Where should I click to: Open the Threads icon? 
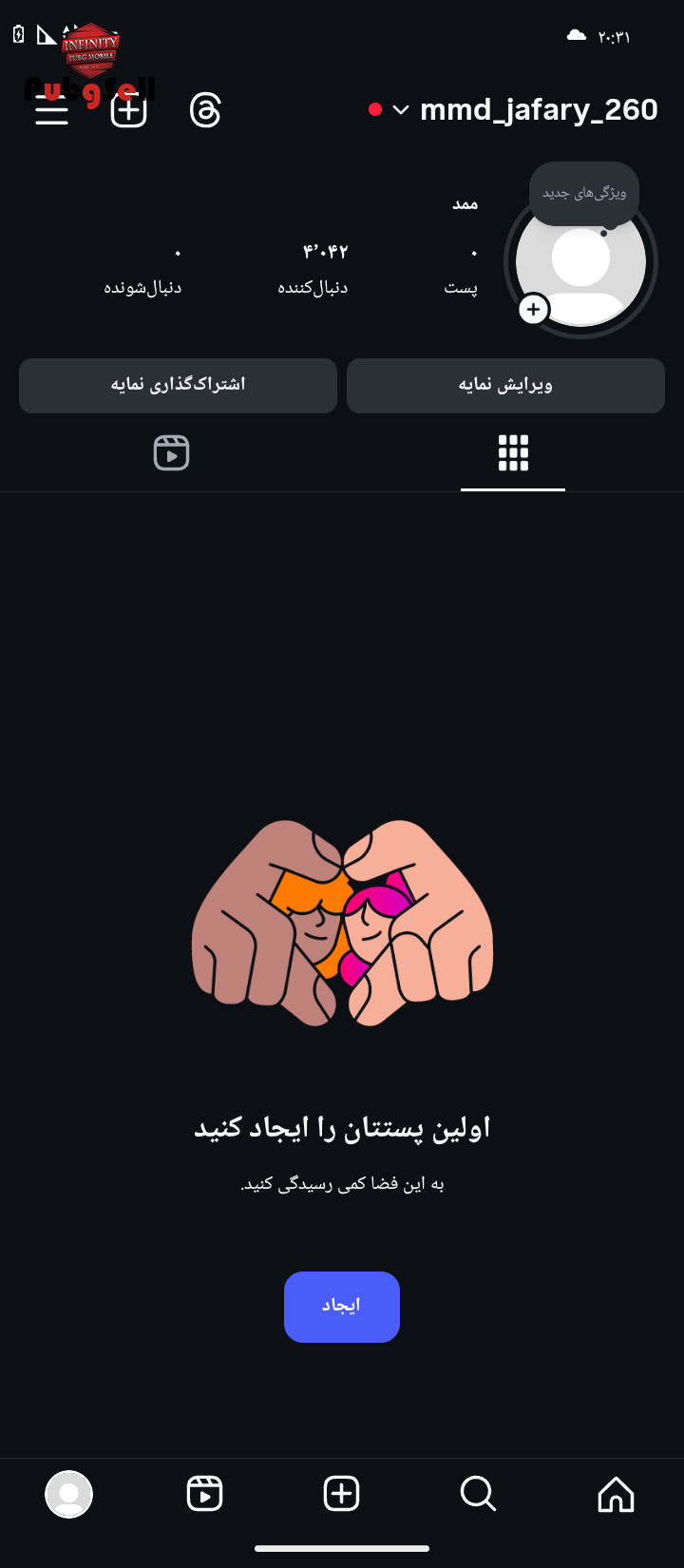205,110
